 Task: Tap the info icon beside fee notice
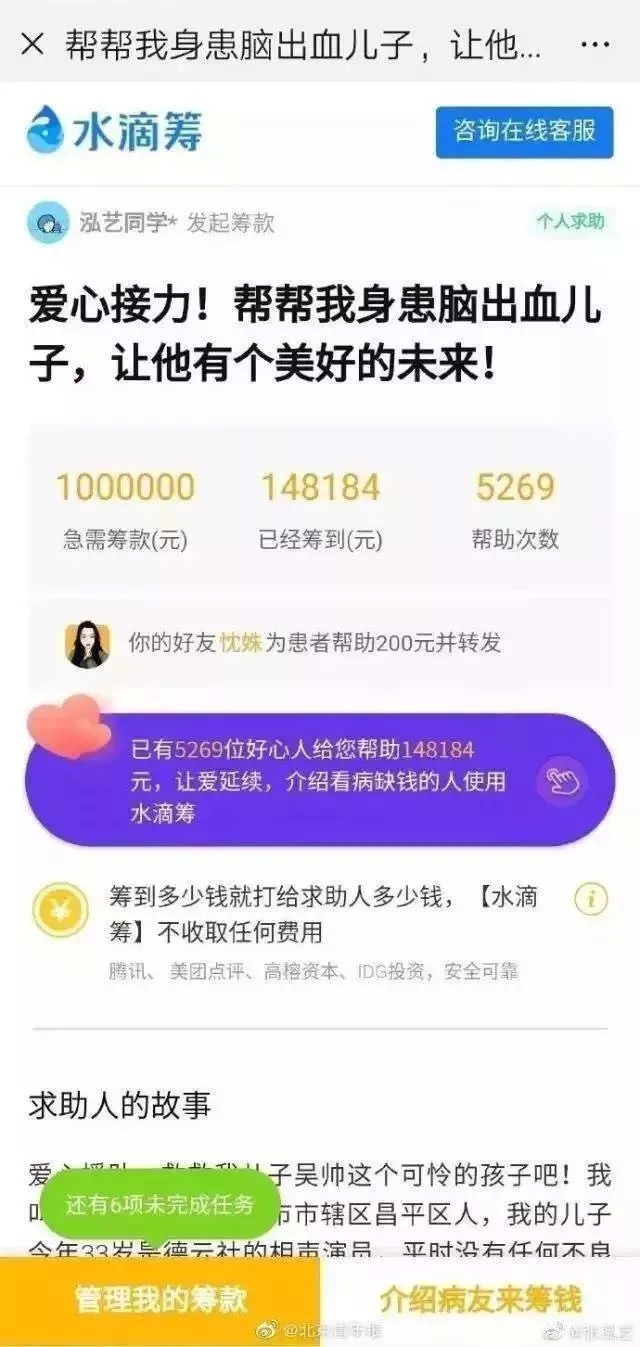pyautogui.click(x=591, y=900)
